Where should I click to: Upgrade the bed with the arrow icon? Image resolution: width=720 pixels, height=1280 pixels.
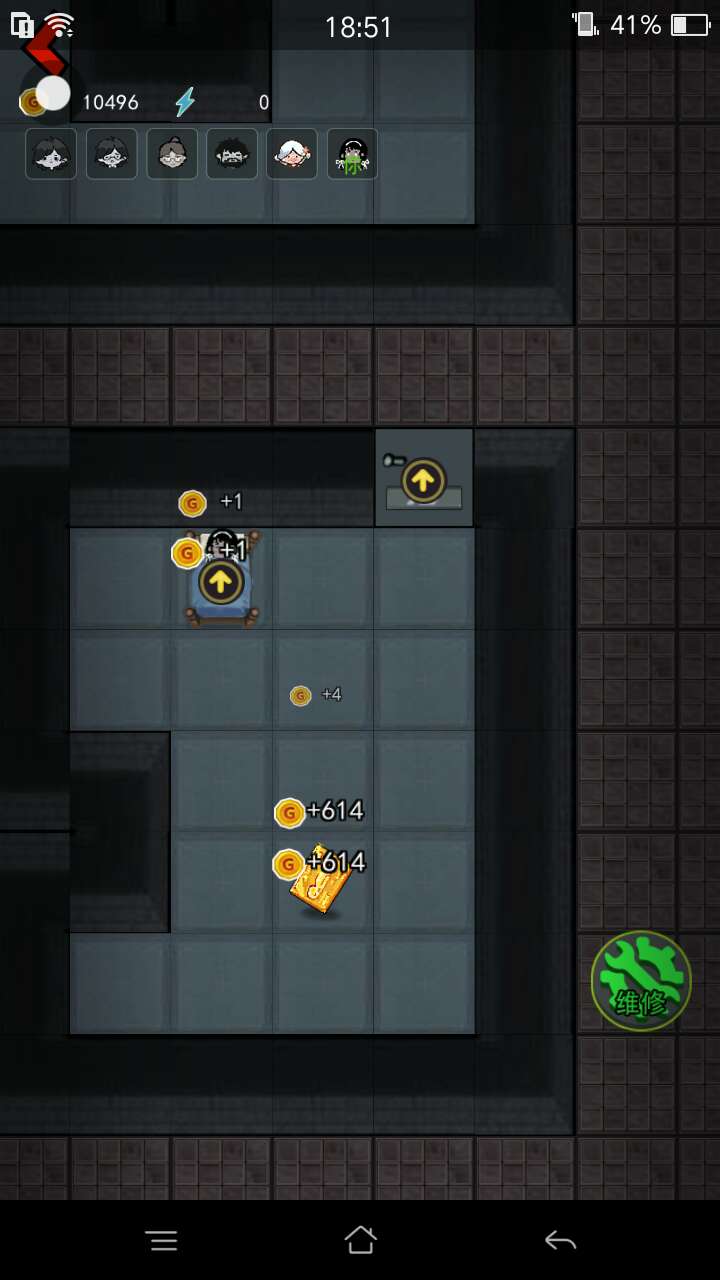point(221,582)
